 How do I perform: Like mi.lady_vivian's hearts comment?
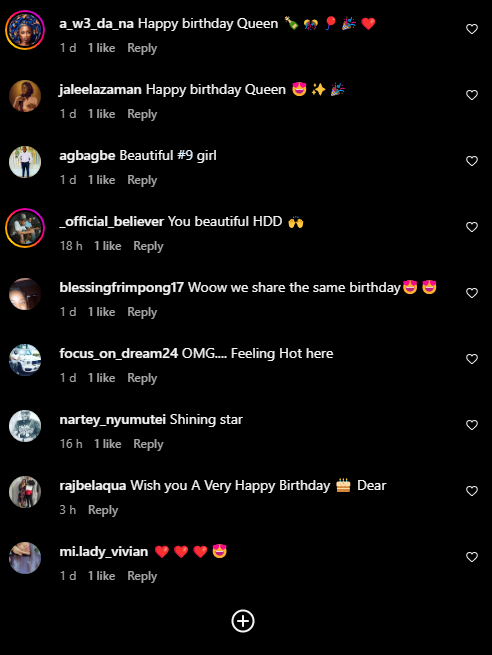click(472, 557)
